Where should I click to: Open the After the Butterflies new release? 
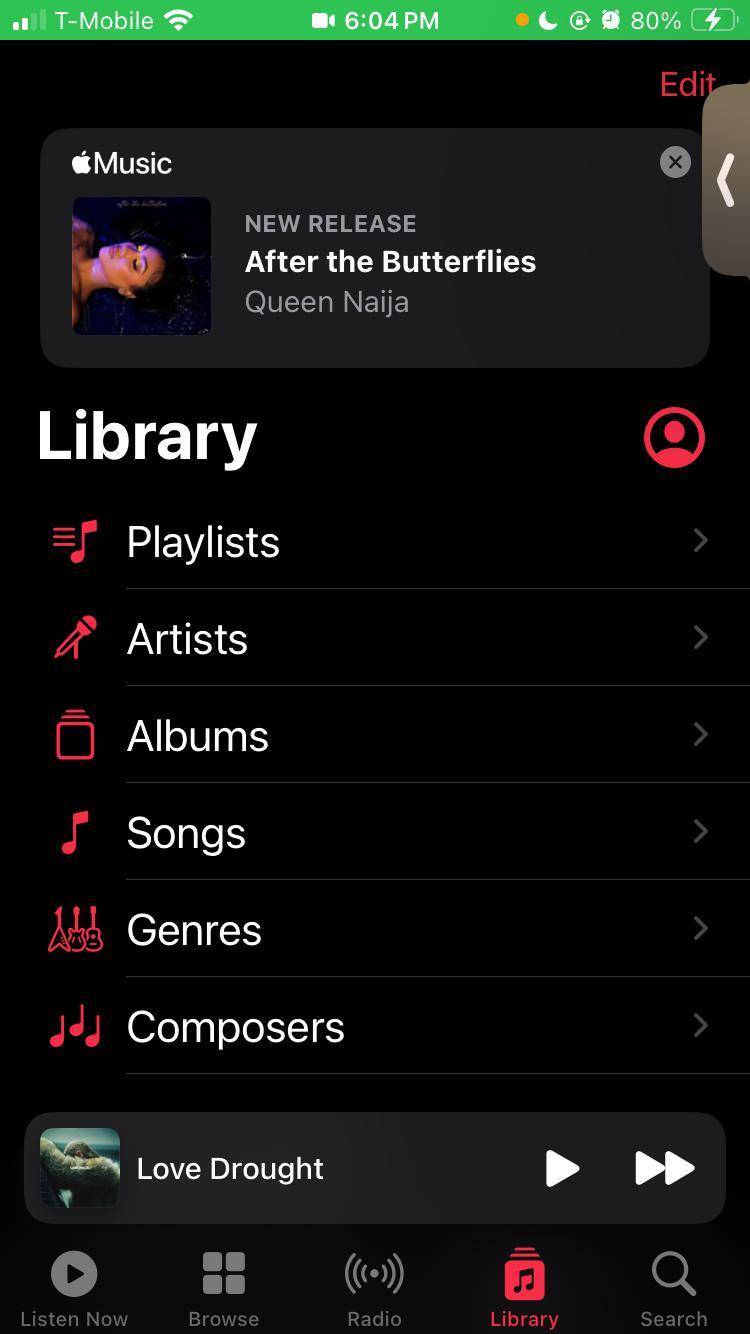point(390,262)
